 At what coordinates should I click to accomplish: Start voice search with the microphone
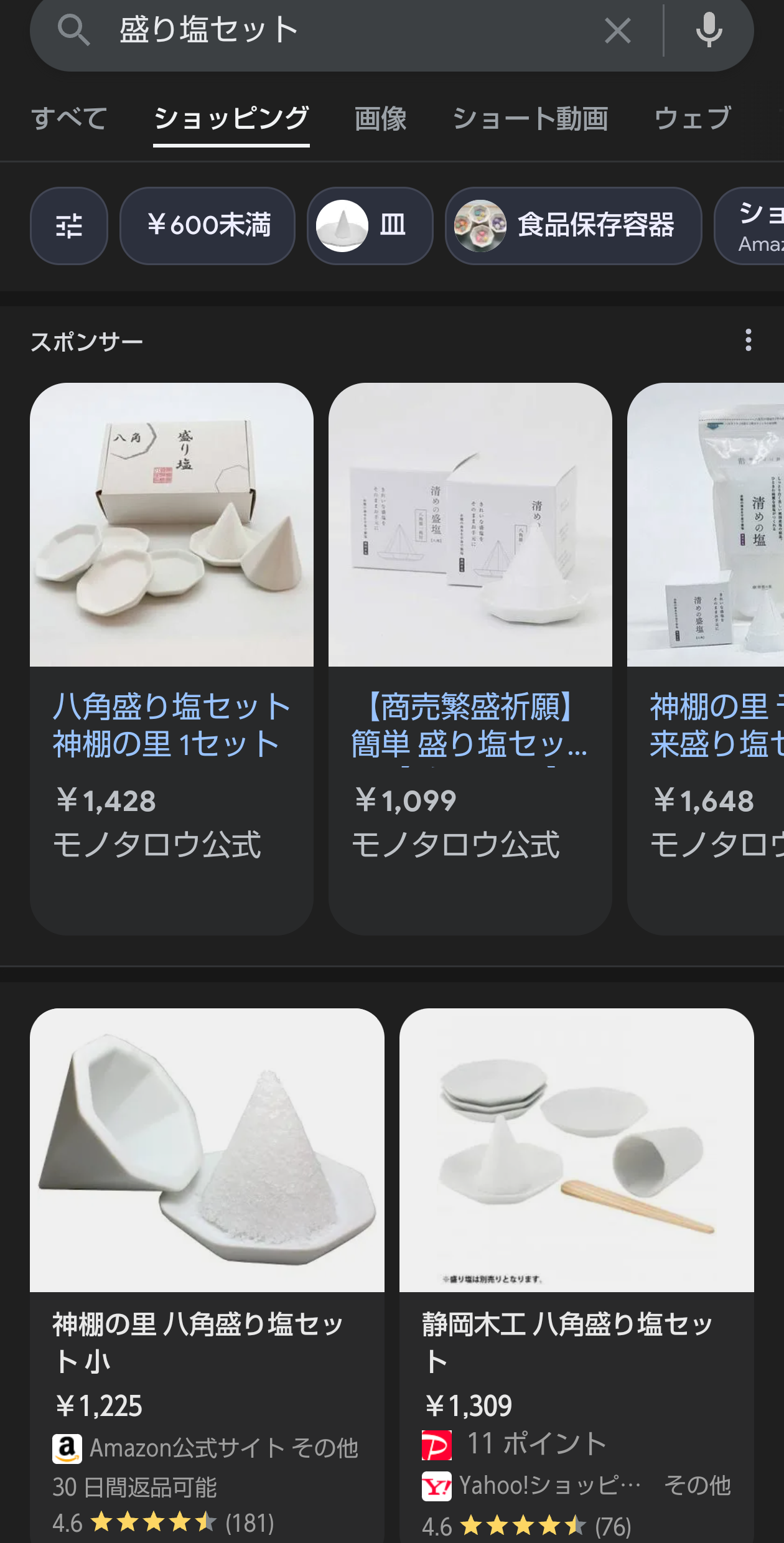[709, 30]
